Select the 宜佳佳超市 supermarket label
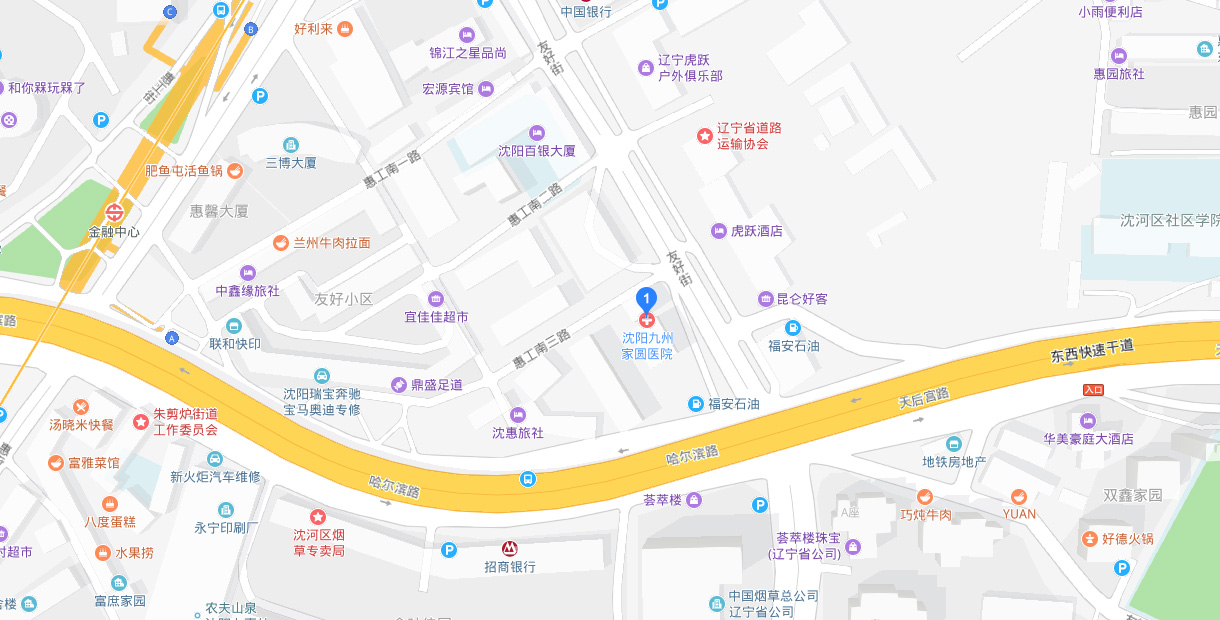Viewport: 1220px width, 620px height. (x=436, y=317)
